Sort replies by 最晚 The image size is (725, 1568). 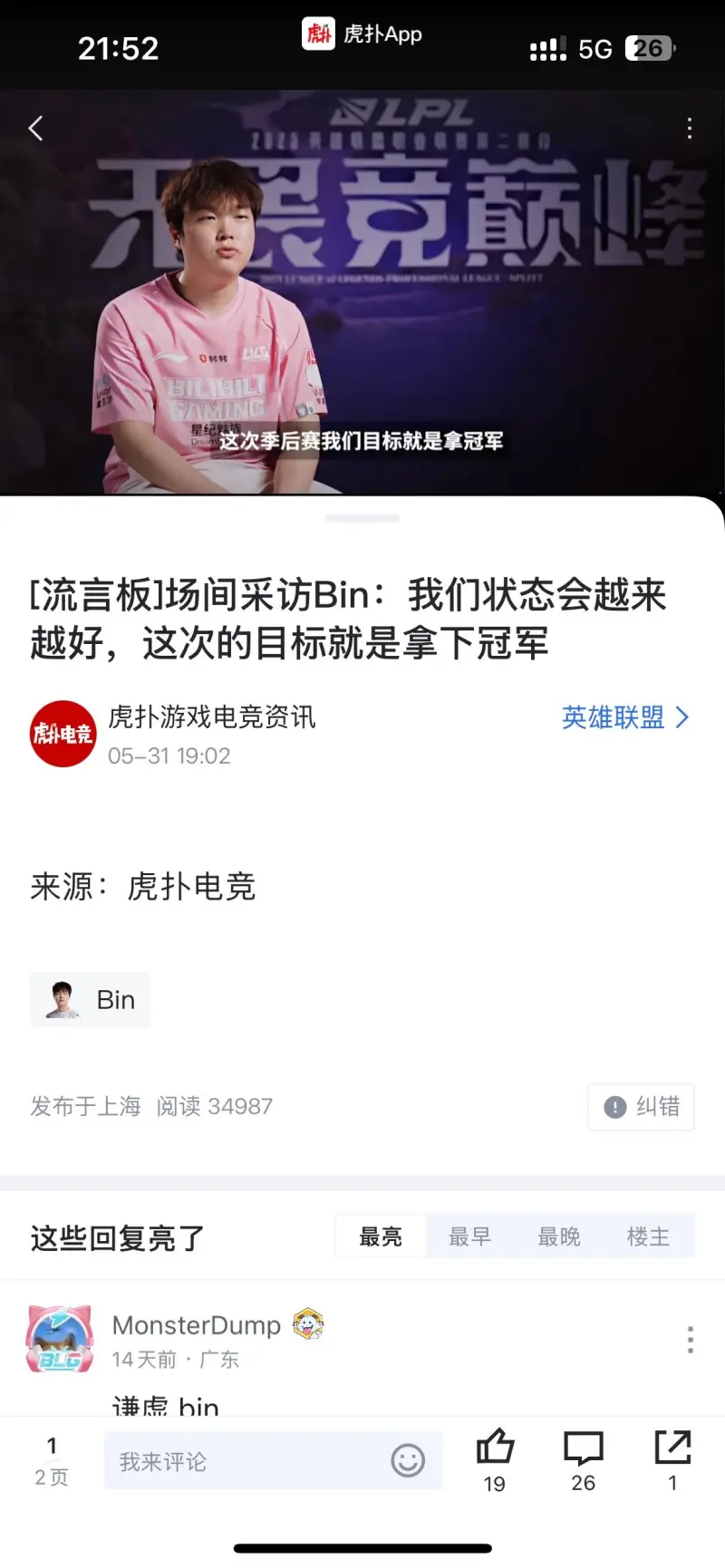point(558,1236)
